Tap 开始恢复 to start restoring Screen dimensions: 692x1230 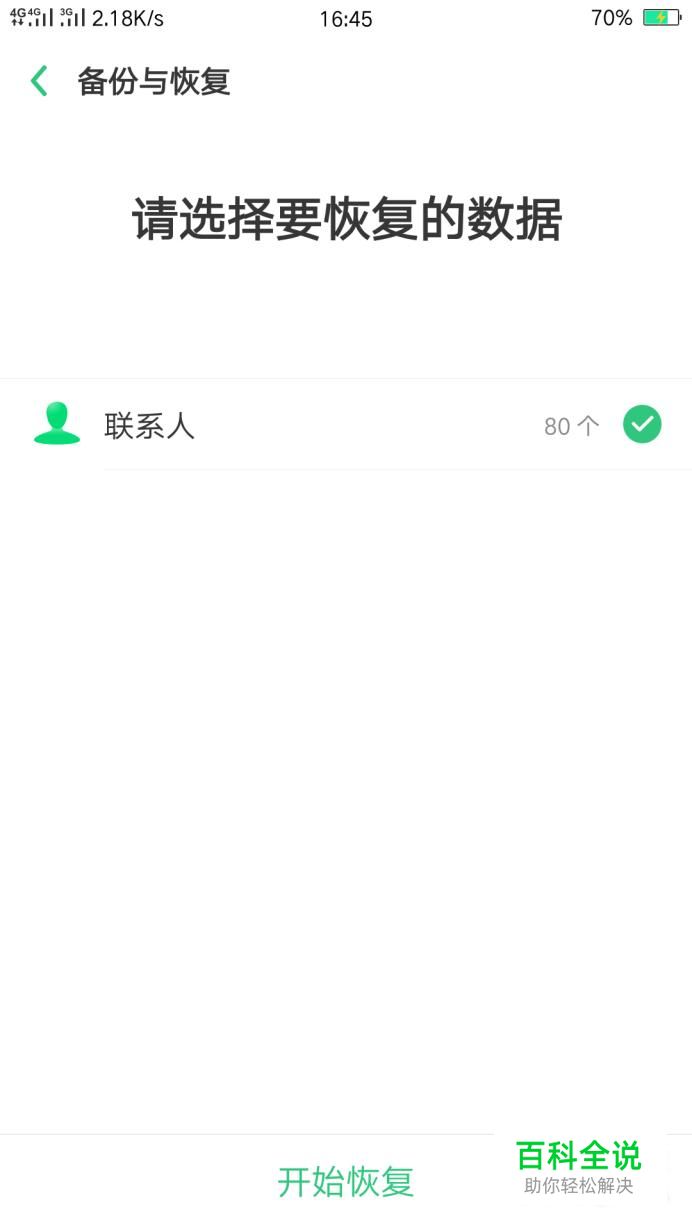click(x=346, y=1182)
